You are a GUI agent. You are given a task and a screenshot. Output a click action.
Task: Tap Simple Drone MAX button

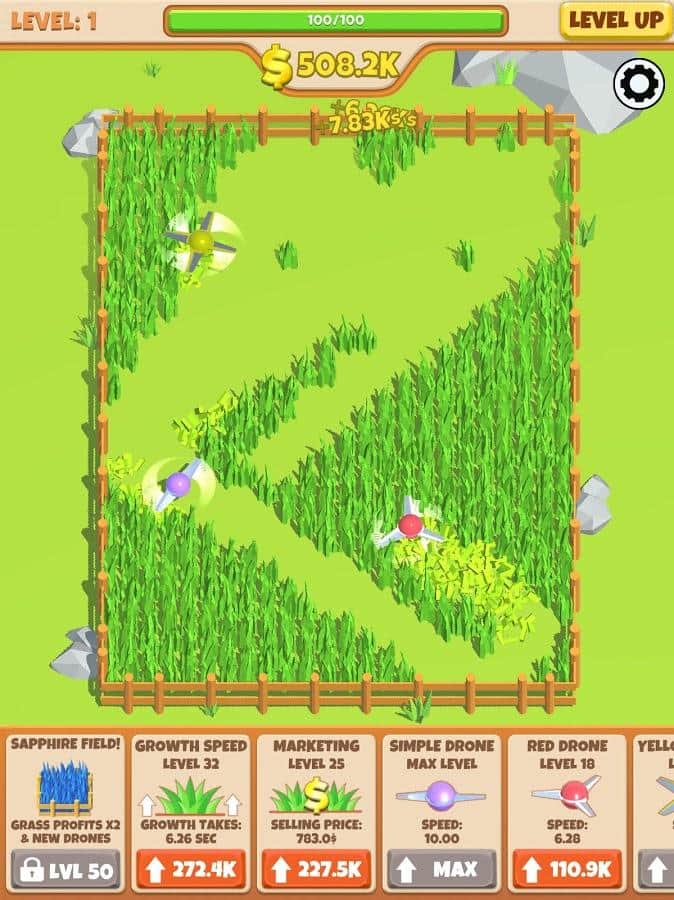point(441,869)
